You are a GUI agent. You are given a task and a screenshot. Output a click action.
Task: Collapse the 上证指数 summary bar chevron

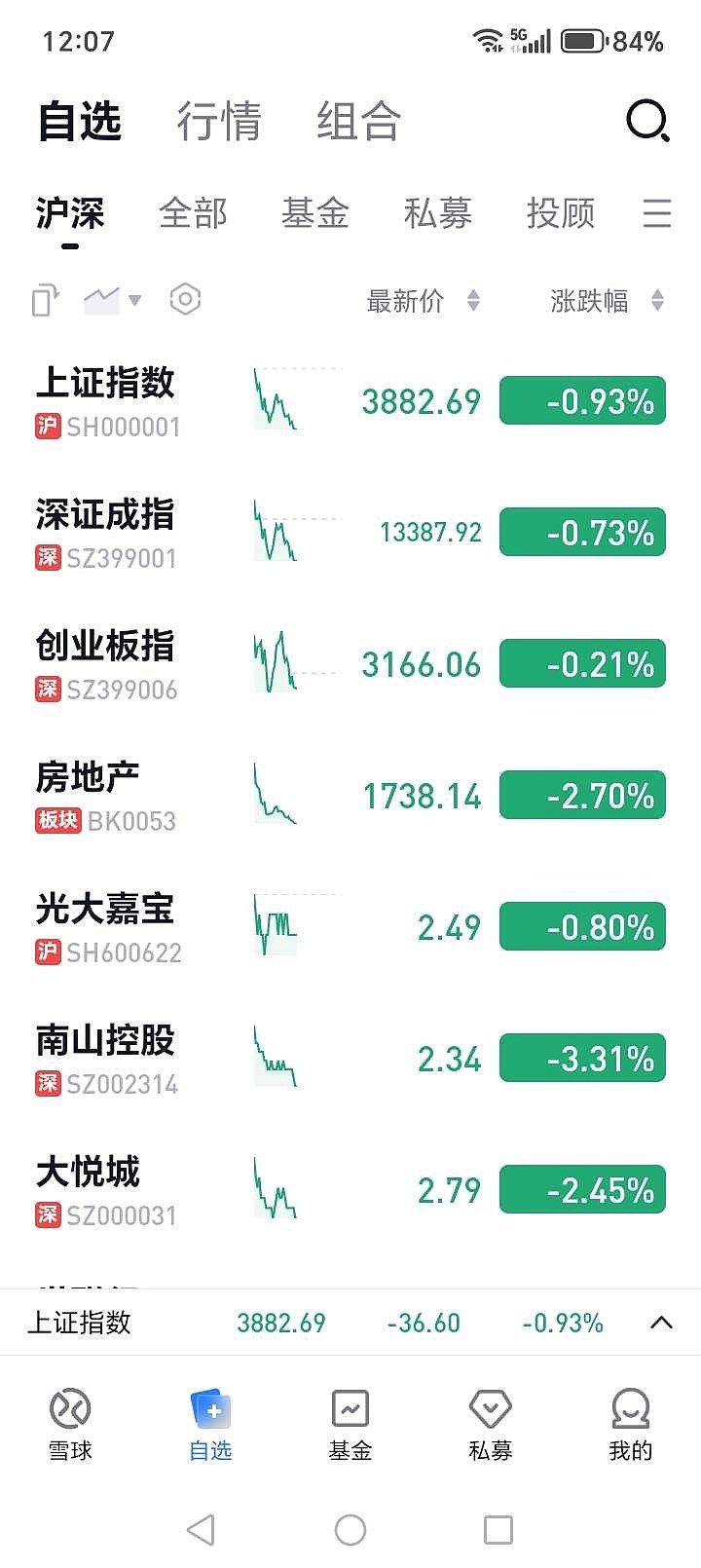coord(661,1323)
